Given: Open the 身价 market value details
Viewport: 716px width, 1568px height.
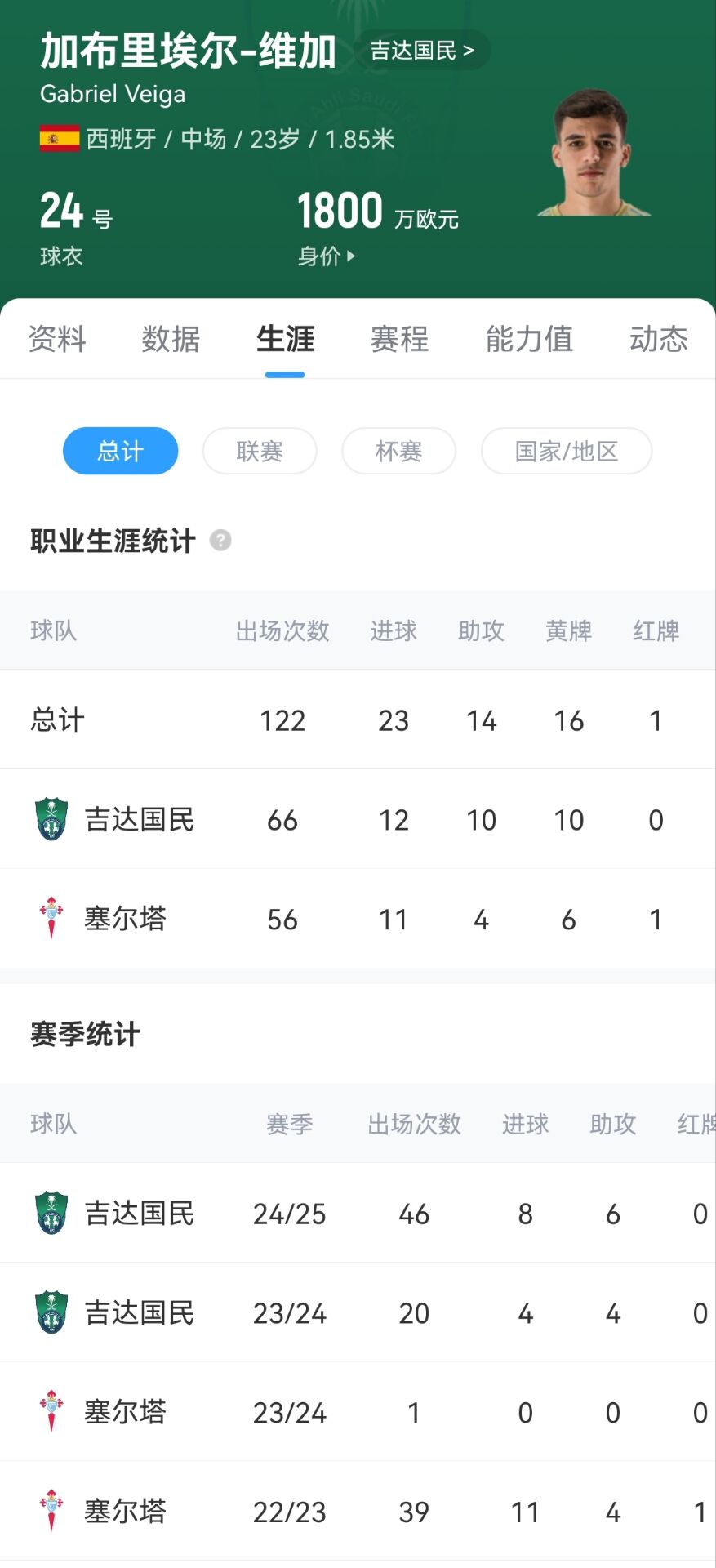Looking at the screenshot, I should [x=327, y=256].
